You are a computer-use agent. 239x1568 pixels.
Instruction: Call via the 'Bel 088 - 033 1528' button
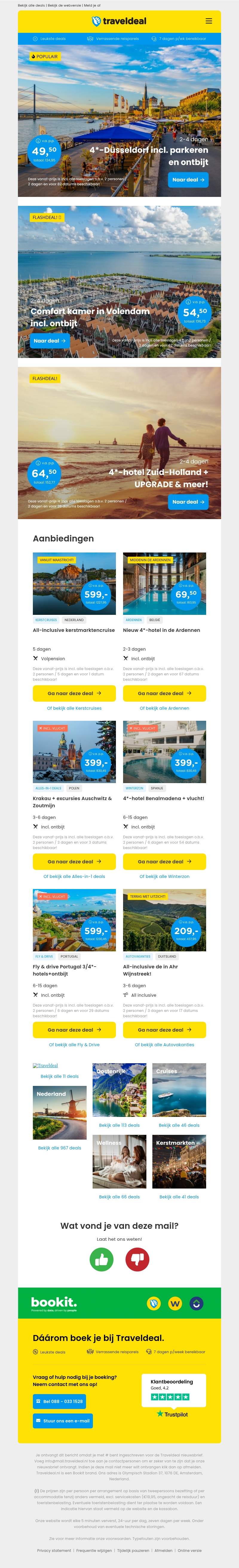click(59, 1401)
